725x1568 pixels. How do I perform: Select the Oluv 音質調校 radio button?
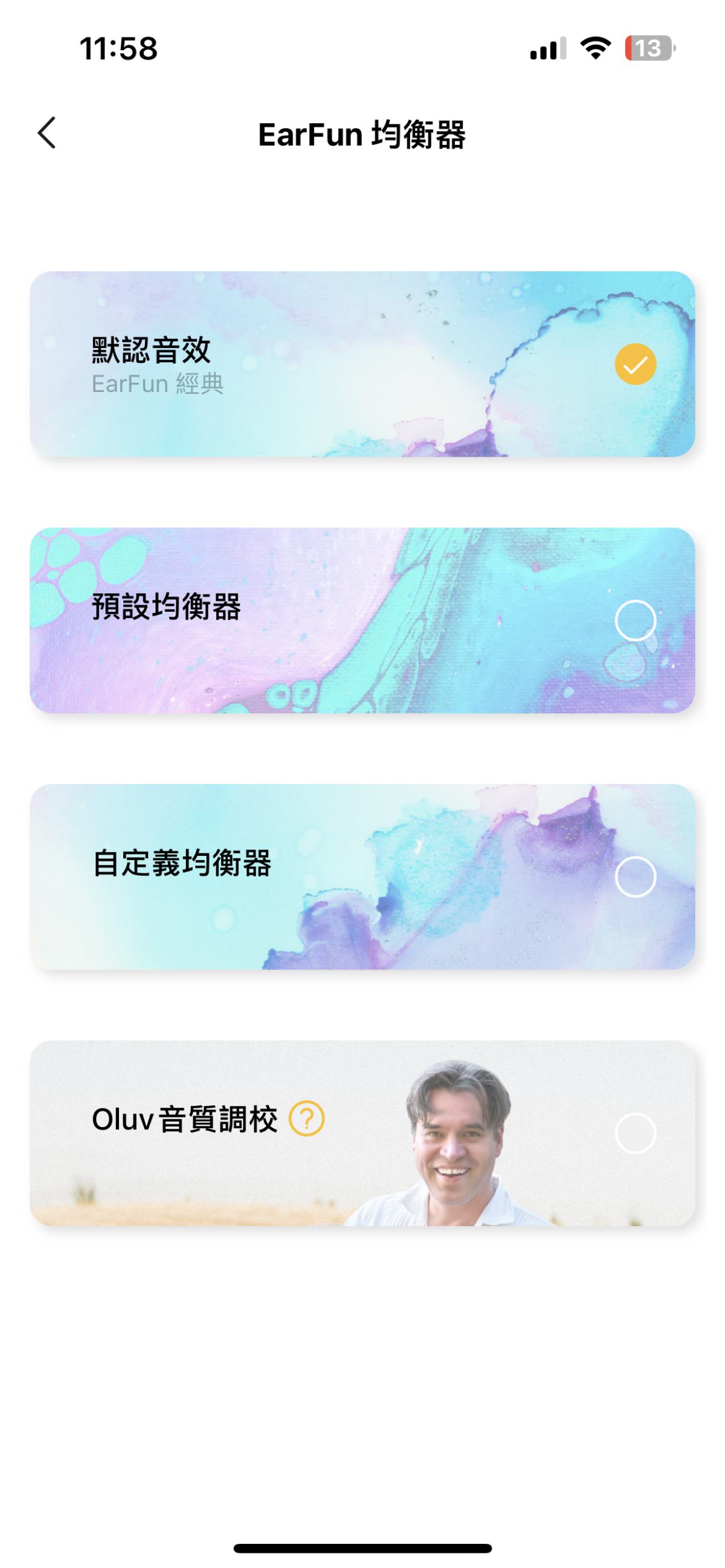pos(635,1133)
